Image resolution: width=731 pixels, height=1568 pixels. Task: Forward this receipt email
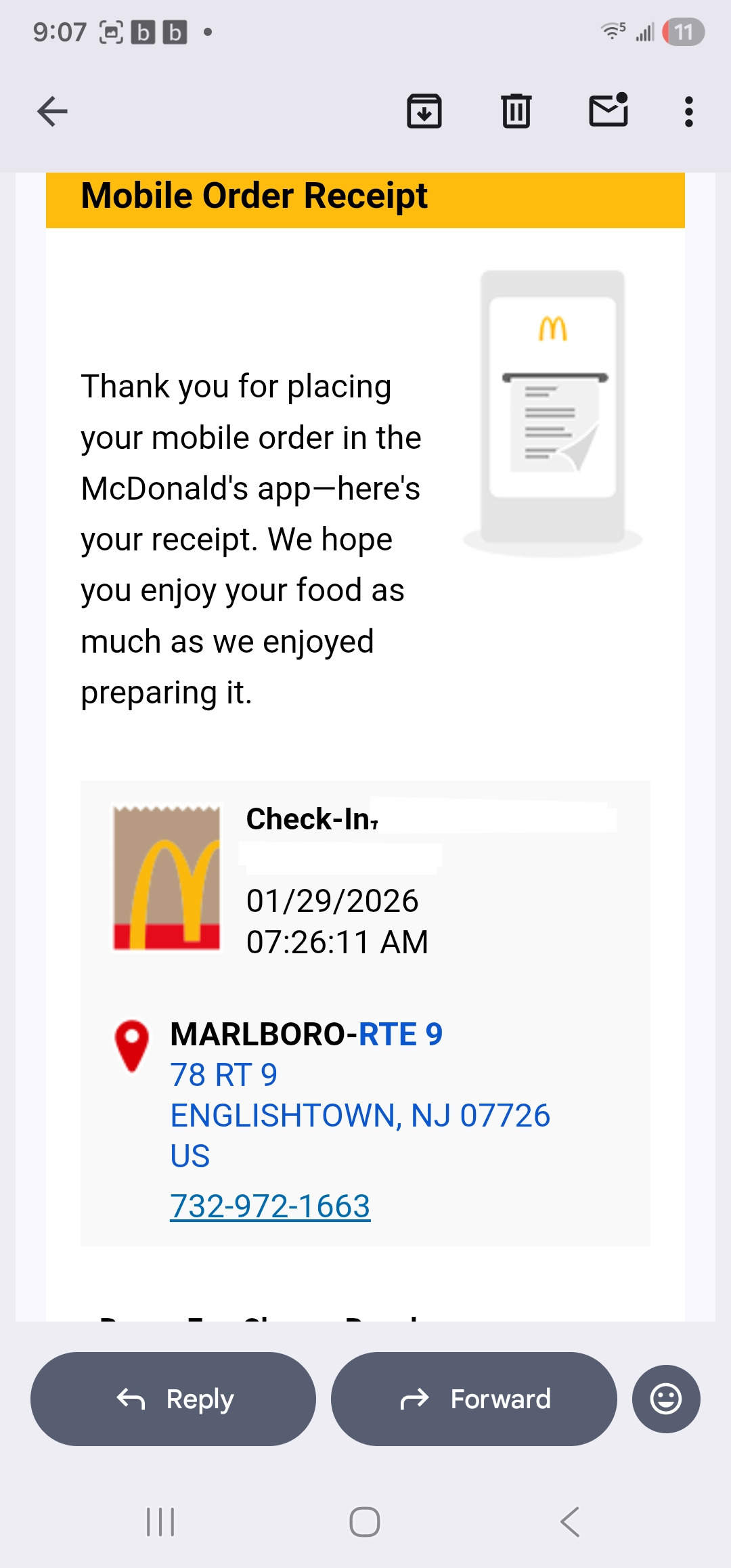pyautogui.click(x=474, y=1399)
